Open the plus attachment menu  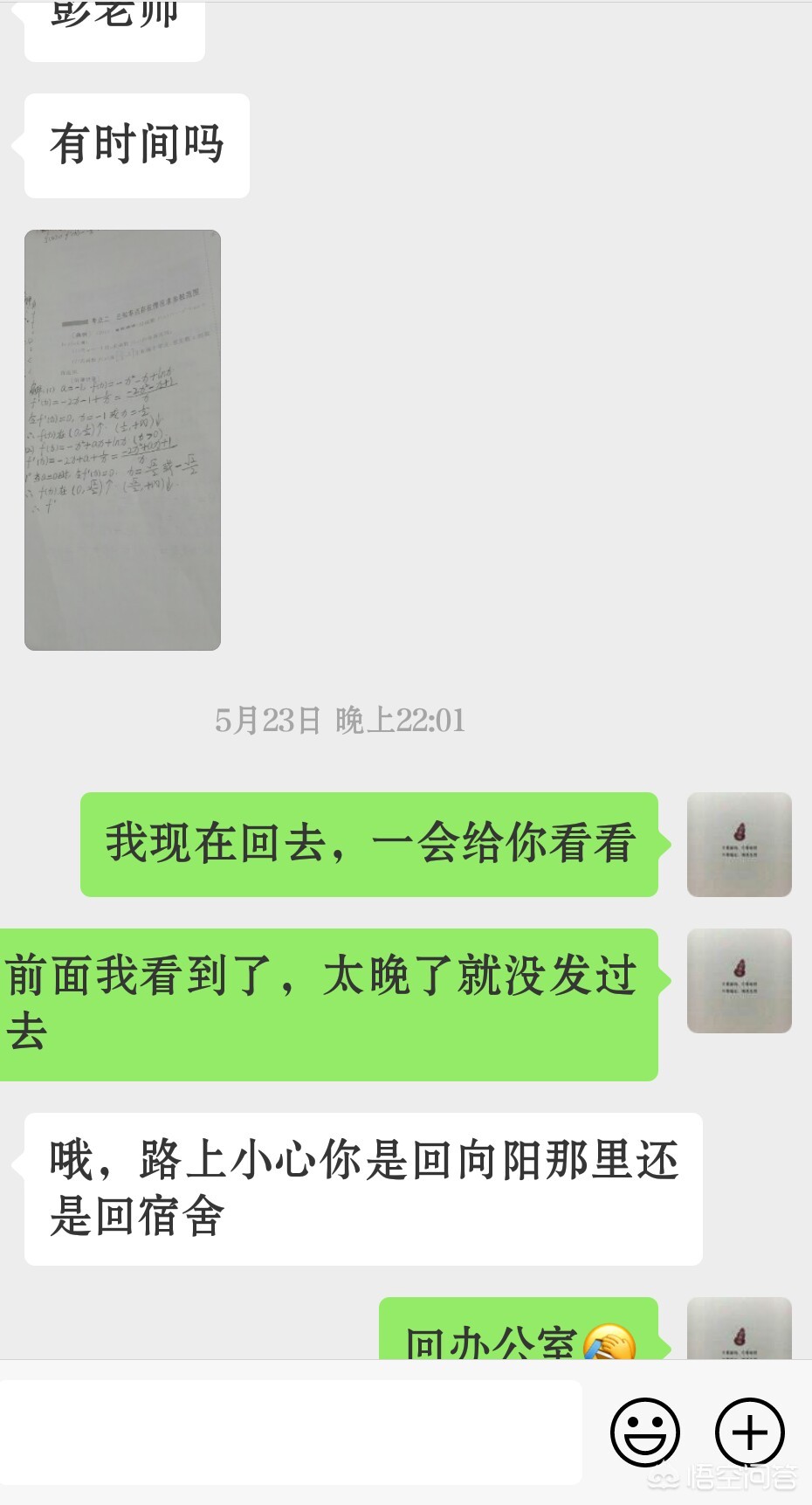click(750, 1433)
